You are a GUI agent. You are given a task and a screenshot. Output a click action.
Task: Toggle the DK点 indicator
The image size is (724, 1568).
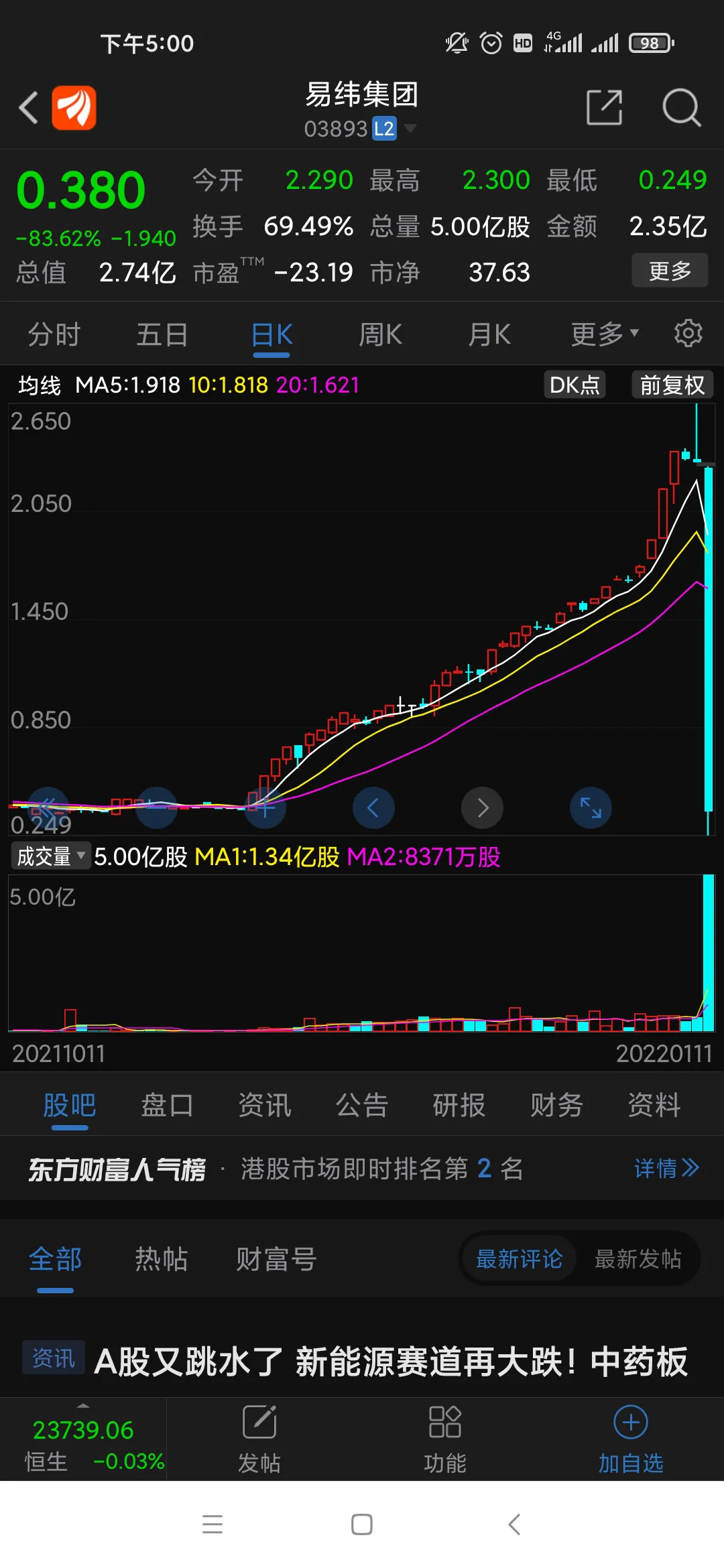click(575, 385)
